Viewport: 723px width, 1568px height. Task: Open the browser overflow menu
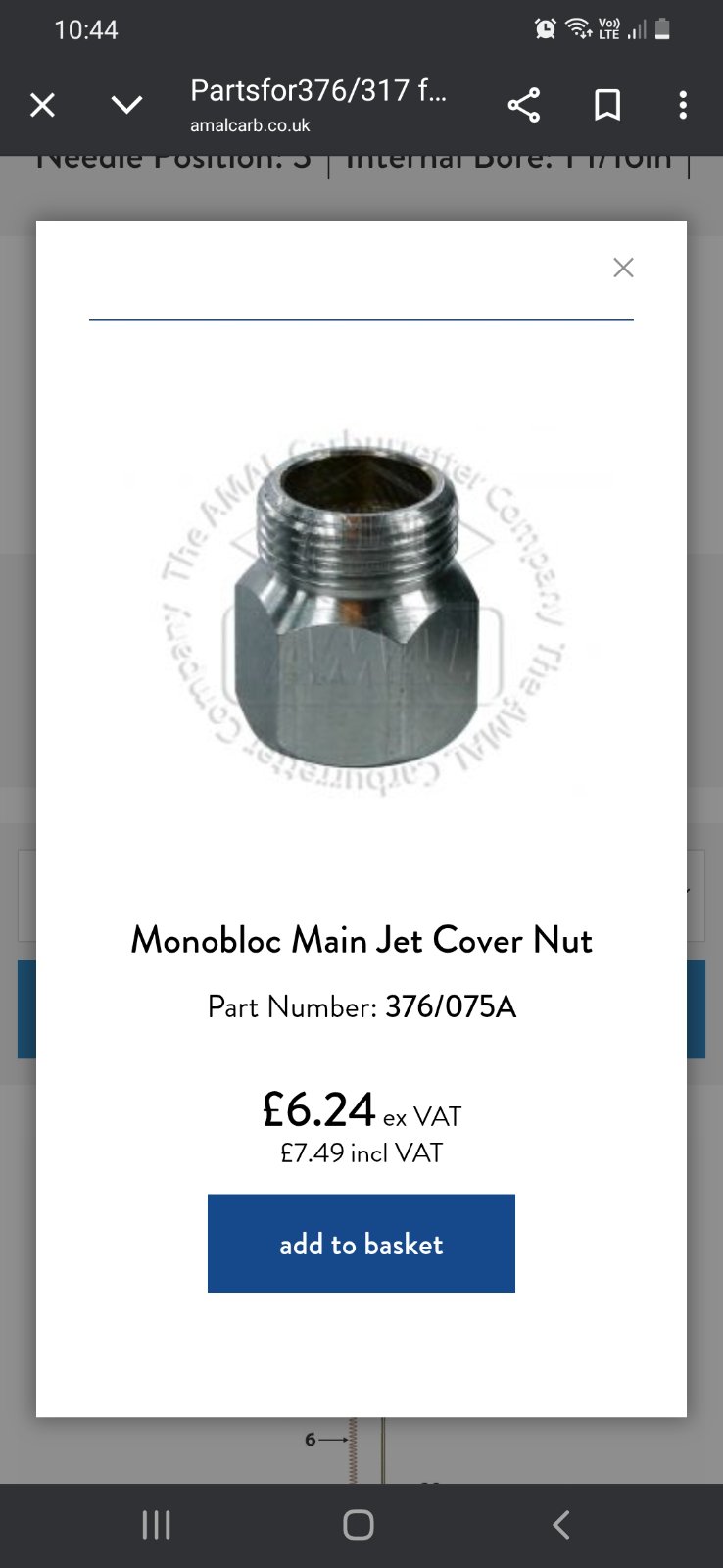pos(683,105)
